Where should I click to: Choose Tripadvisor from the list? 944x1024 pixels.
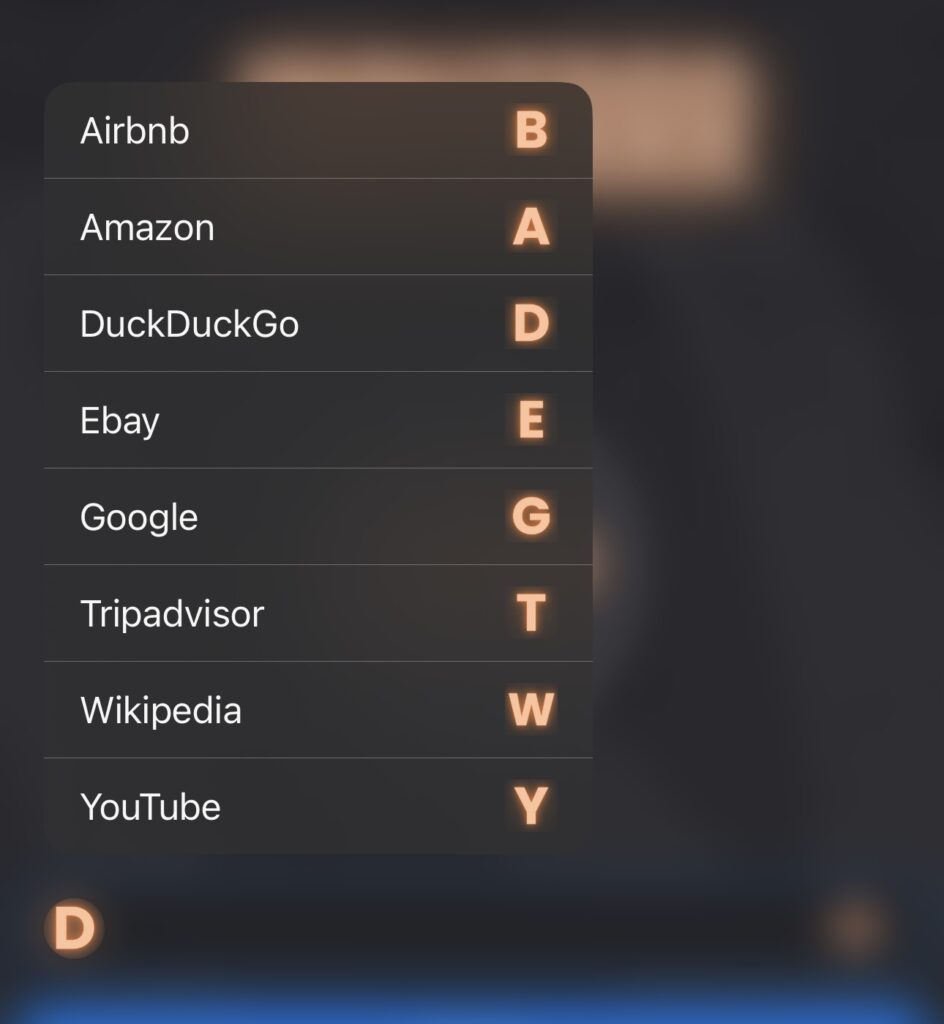coord(318,613)
